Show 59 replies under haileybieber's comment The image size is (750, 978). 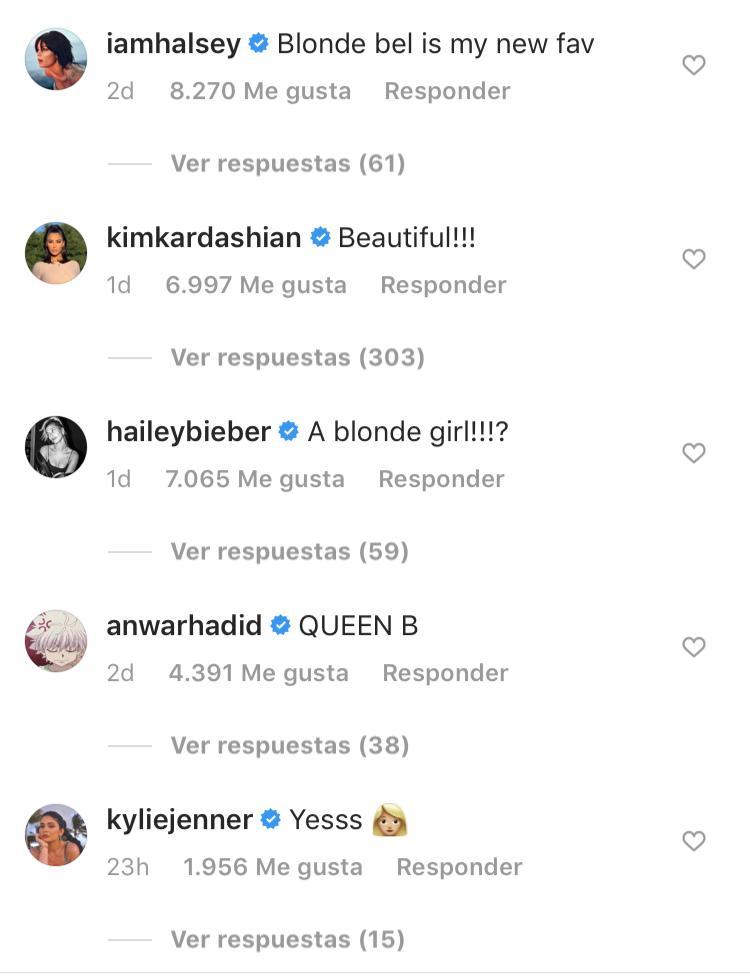289,551
